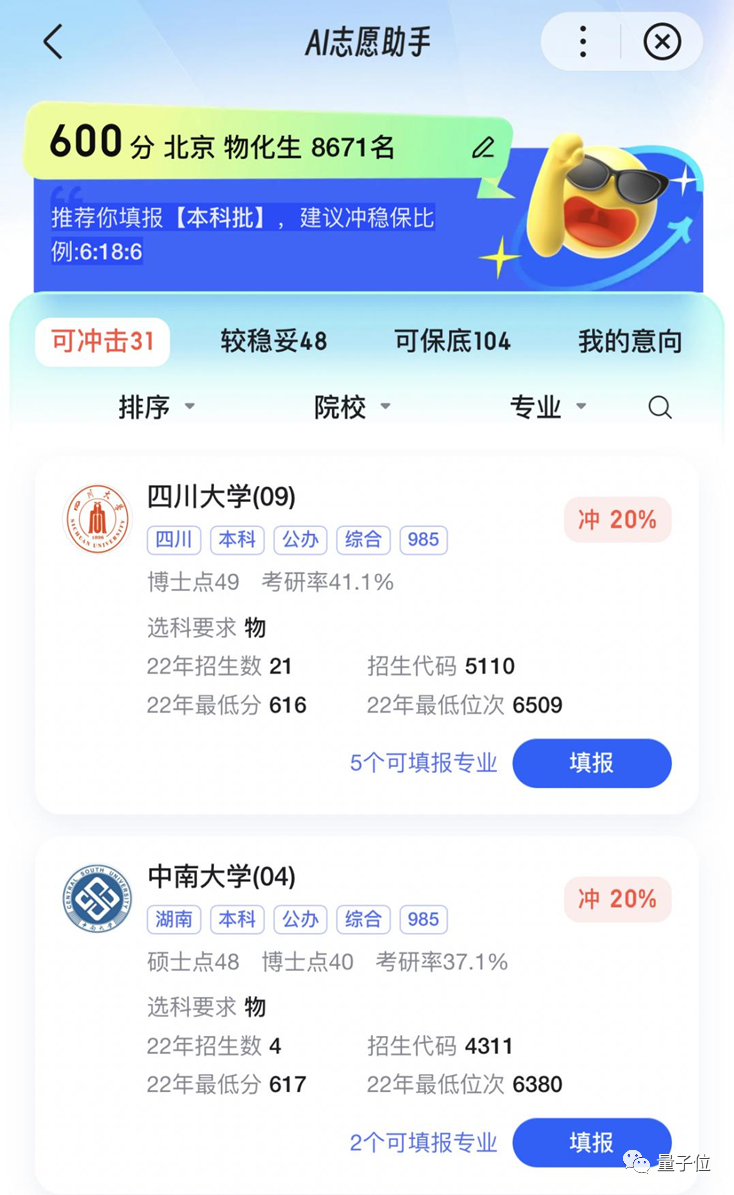Switch to the 较稳妥48 tab
The height and width of the screenshot is (1195, 734).
click(274, 341)
